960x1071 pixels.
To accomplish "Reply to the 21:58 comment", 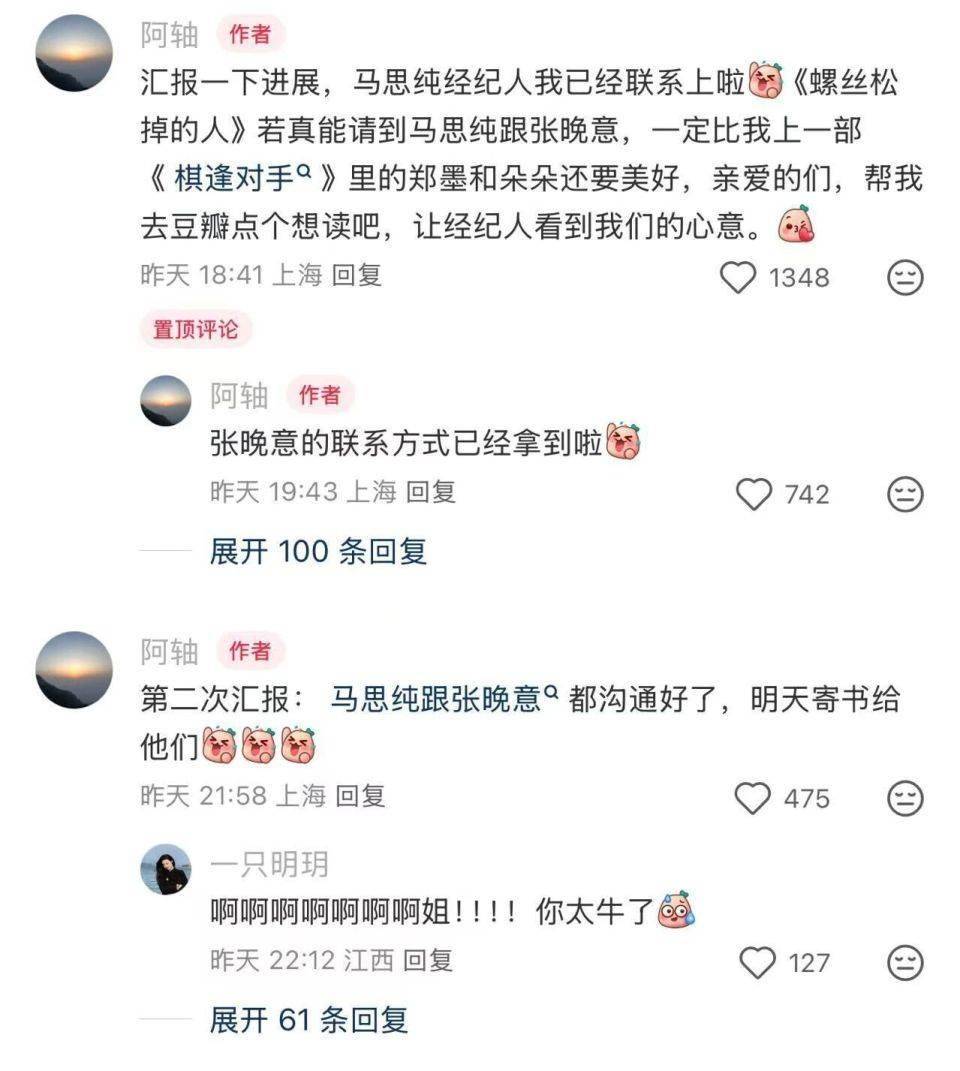I will 360,796.
